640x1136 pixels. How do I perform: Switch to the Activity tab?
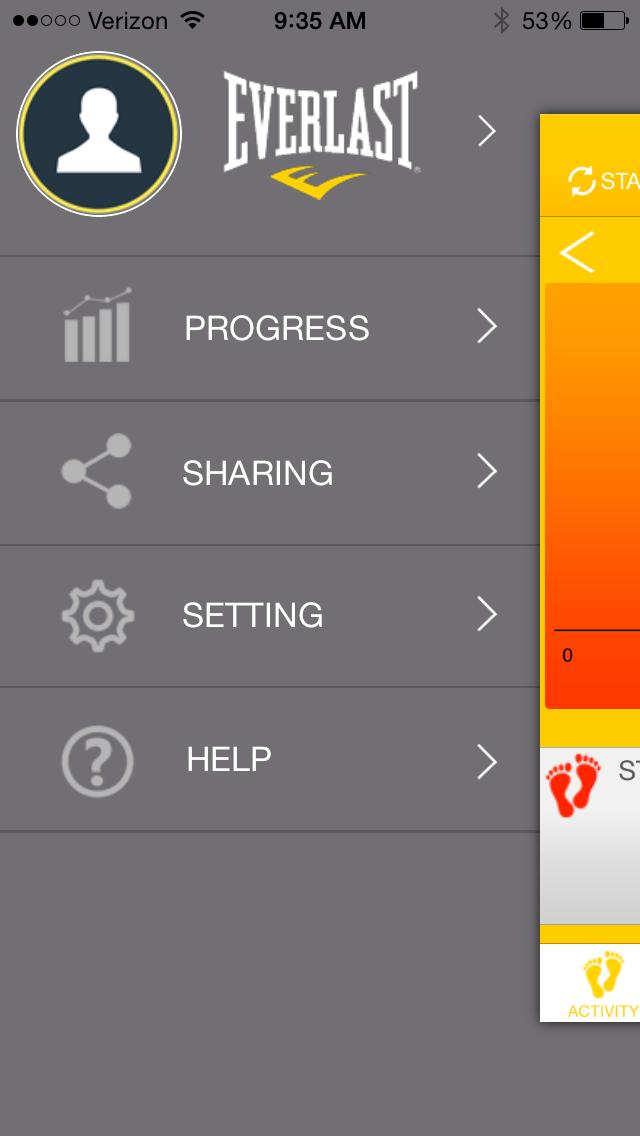[603, 985]
